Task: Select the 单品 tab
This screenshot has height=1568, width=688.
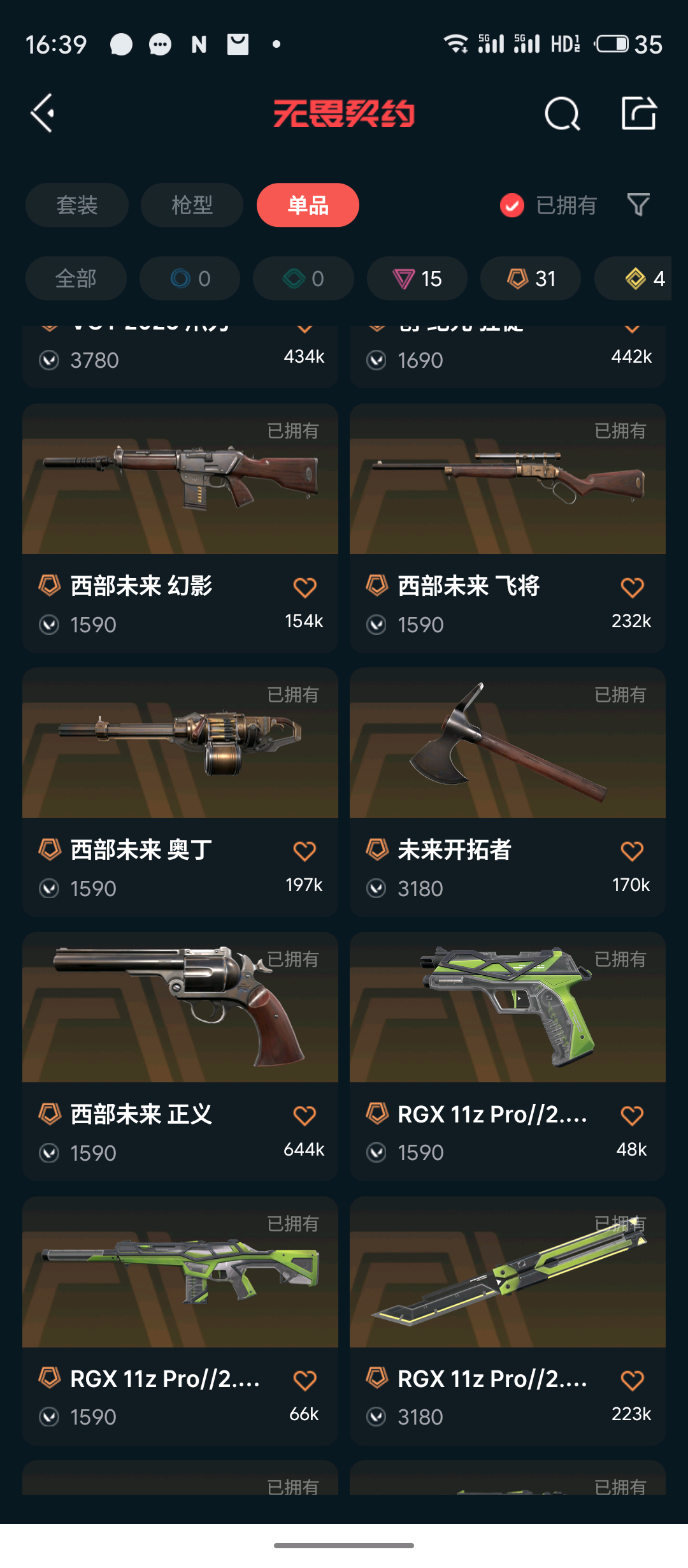Action: pyautogui.click(x=308, y=205)
